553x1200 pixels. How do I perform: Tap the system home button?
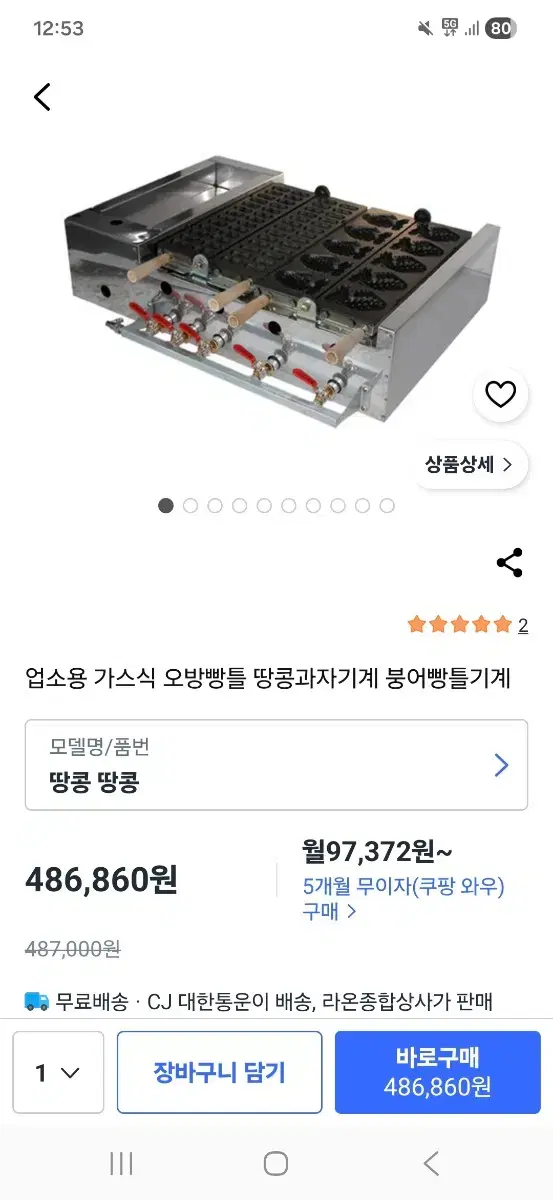(276, 1163)
